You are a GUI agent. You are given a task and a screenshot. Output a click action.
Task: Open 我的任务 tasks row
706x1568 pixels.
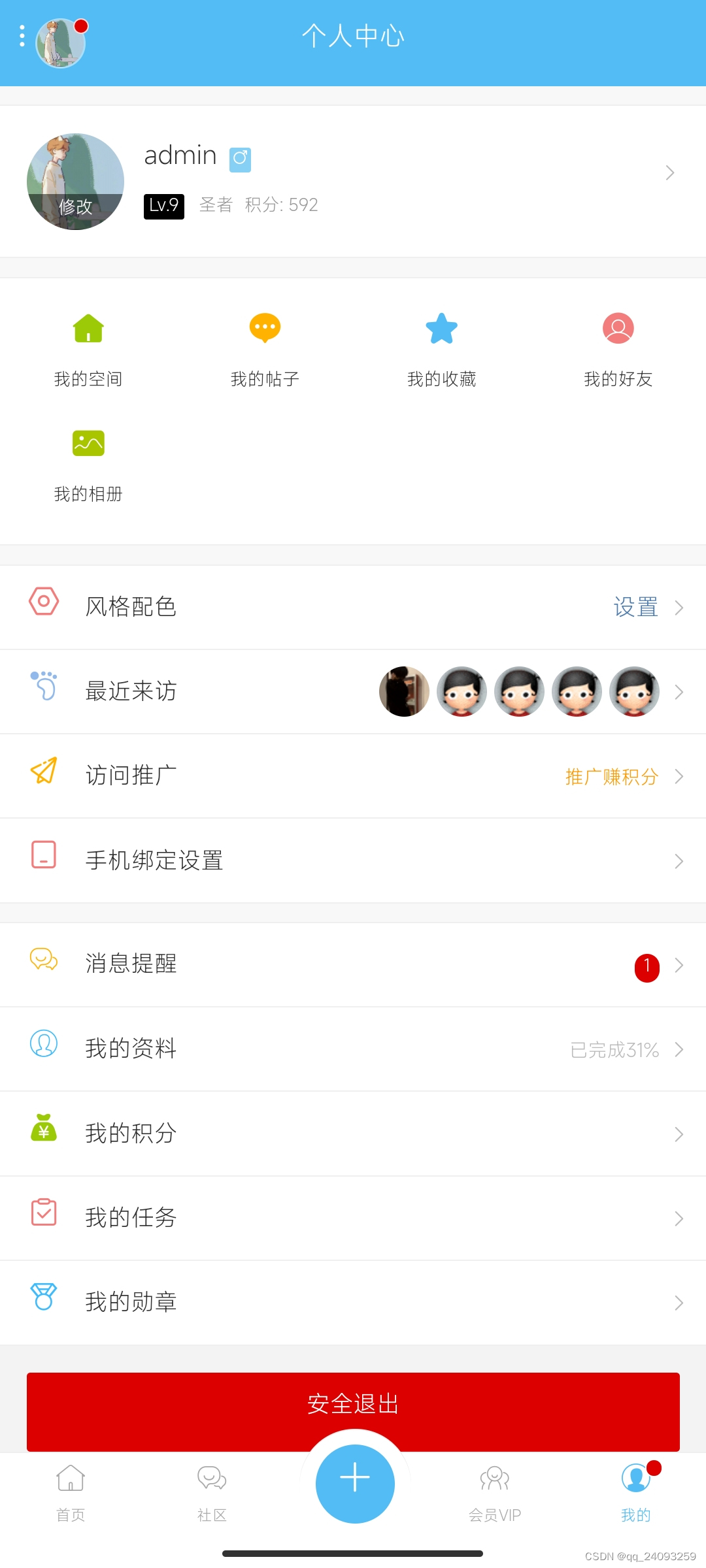[x=353, y=1218]
